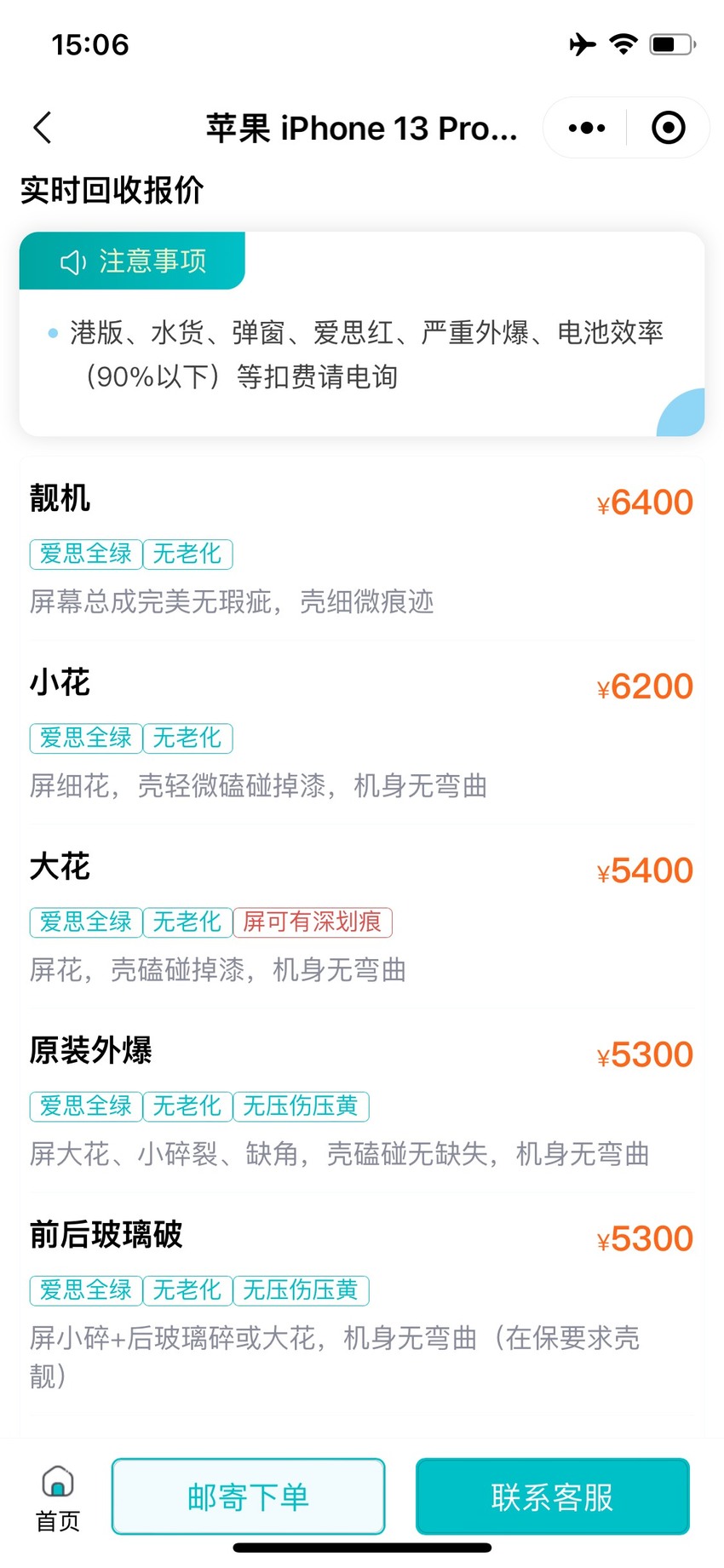
Task: Tap the 邮寄下单 button
Action: 249,1496
